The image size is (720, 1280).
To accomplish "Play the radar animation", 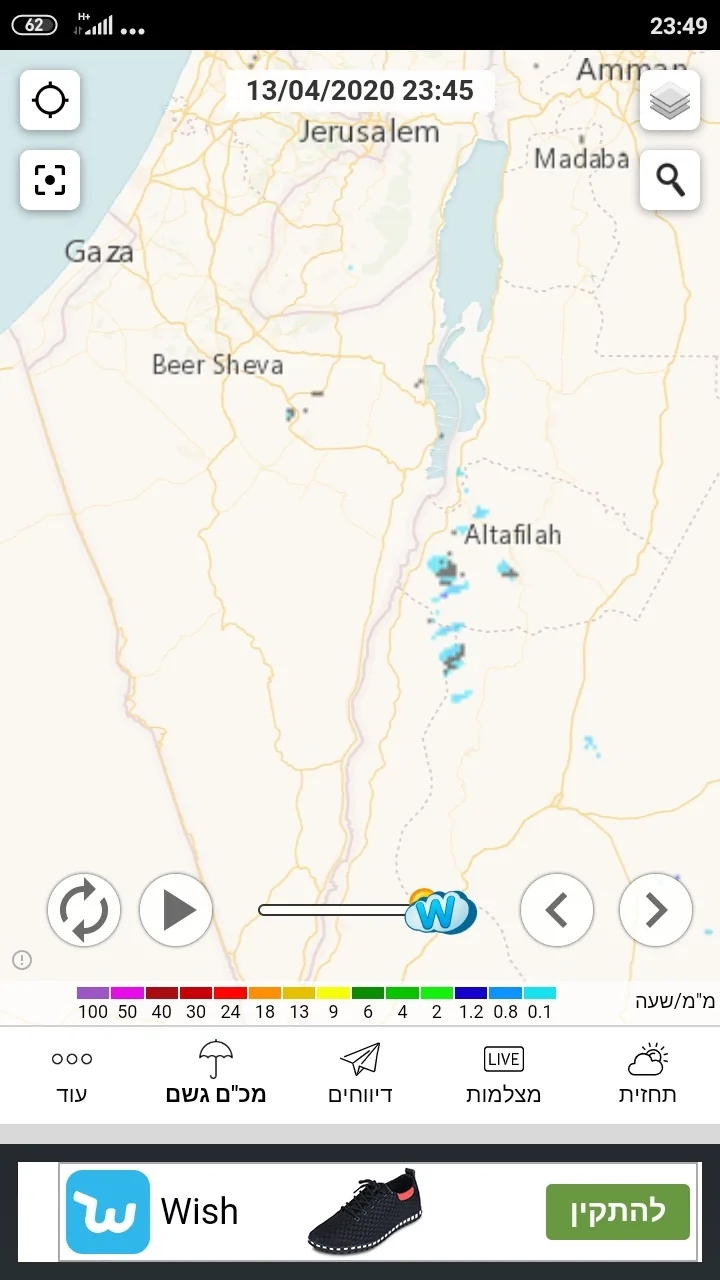I will click(x=176, y=910).
